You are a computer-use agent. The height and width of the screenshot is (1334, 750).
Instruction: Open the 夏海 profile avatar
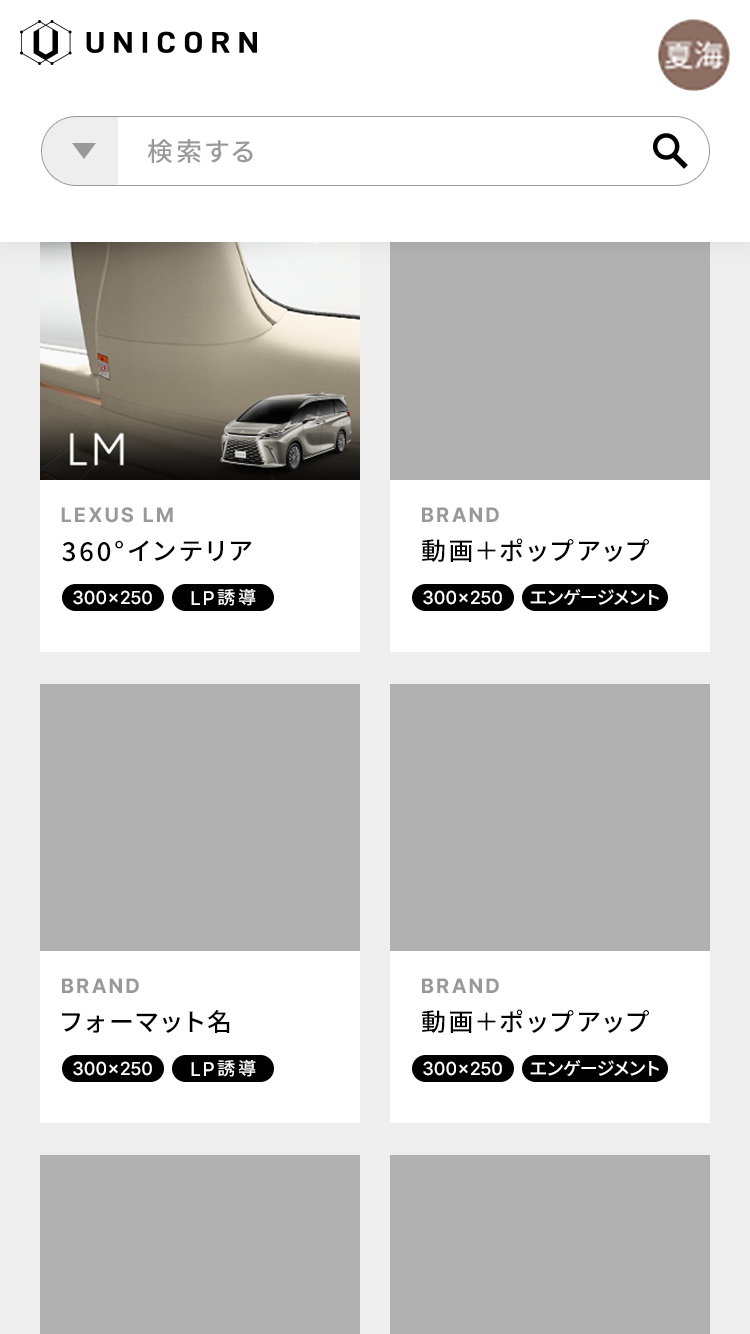click(x=693, y=55)
